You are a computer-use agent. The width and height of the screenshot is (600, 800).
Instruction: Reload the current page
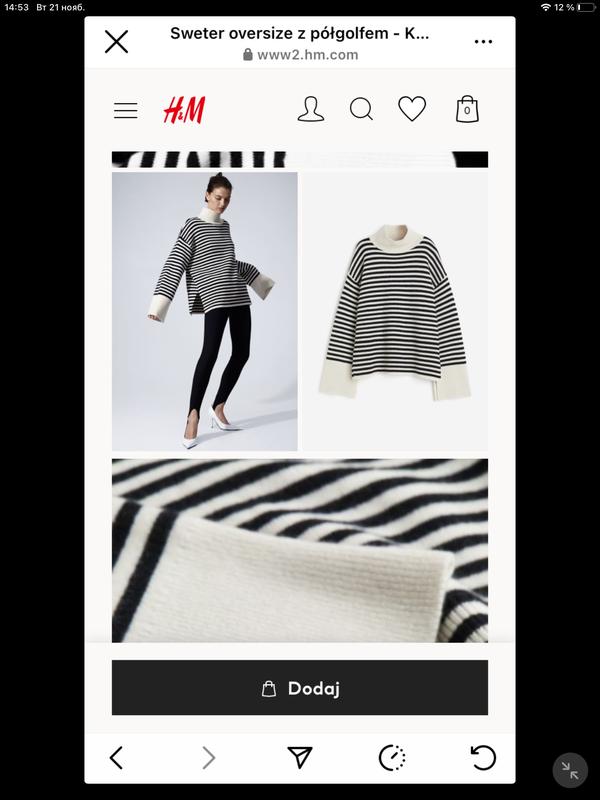(483, 758)
